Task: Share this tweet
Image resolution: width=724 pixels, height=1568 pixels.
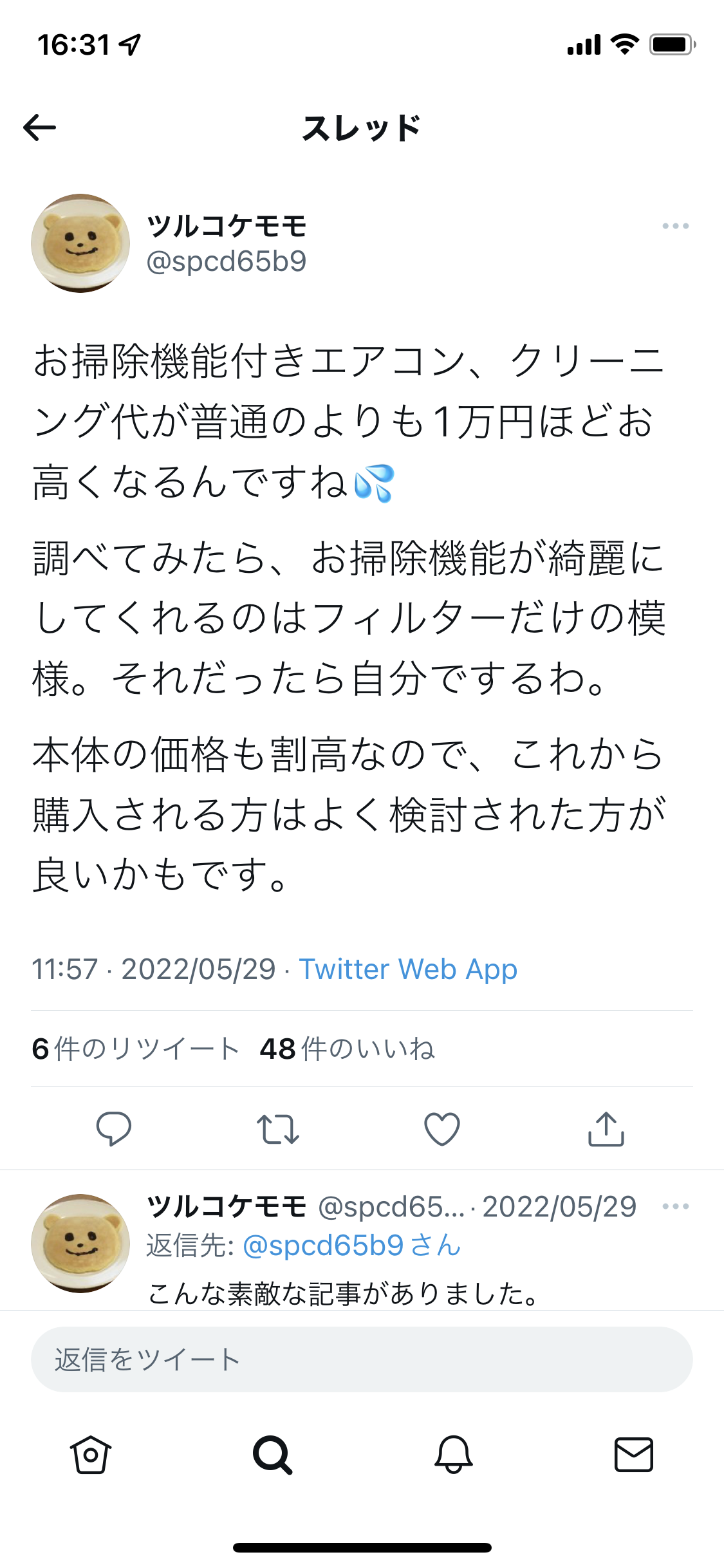Action: (x=606, y=1128)
